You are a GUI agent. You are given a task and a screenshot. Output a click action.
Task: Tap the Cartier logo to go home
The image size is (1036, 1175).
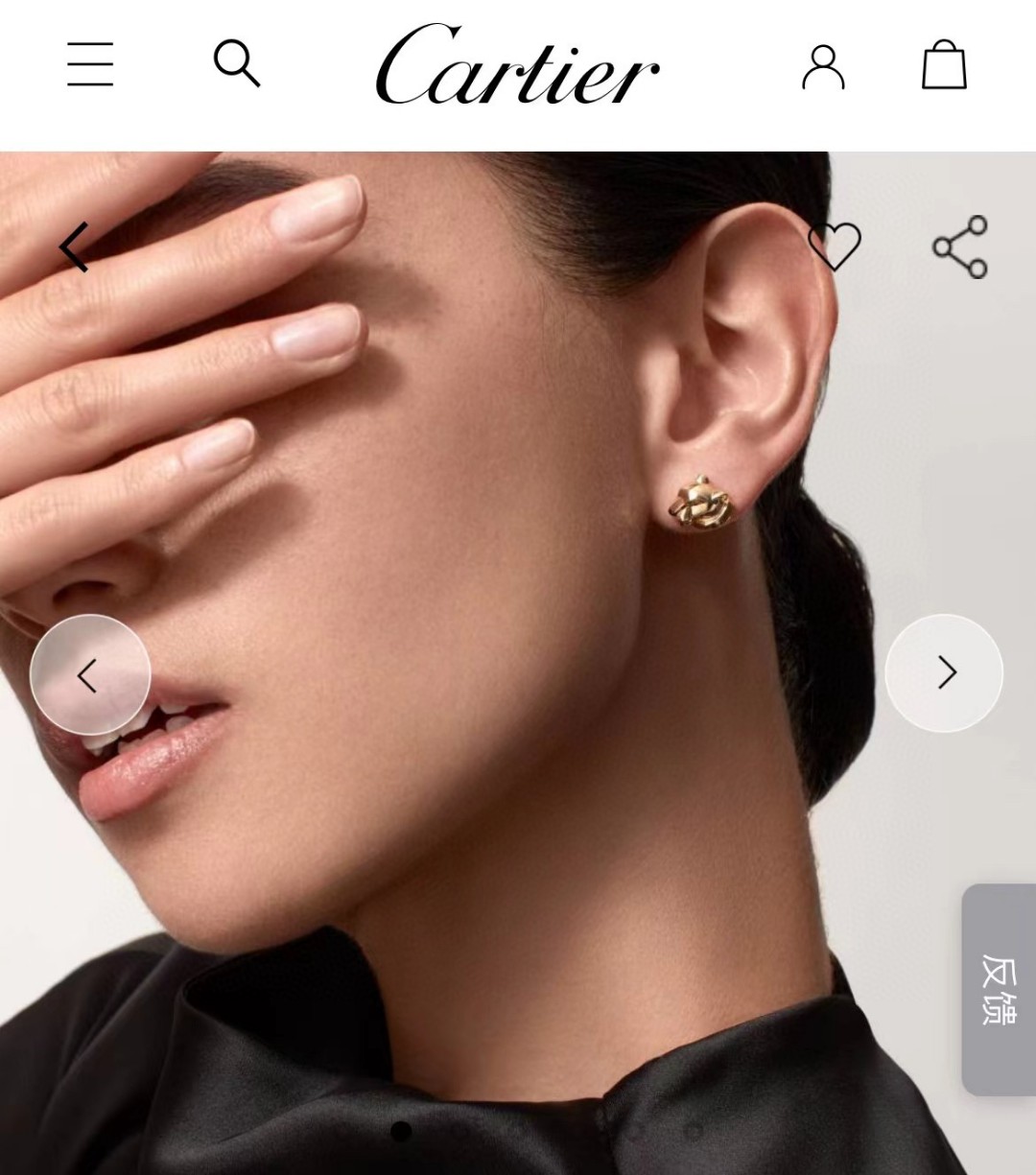pos(517,65)
